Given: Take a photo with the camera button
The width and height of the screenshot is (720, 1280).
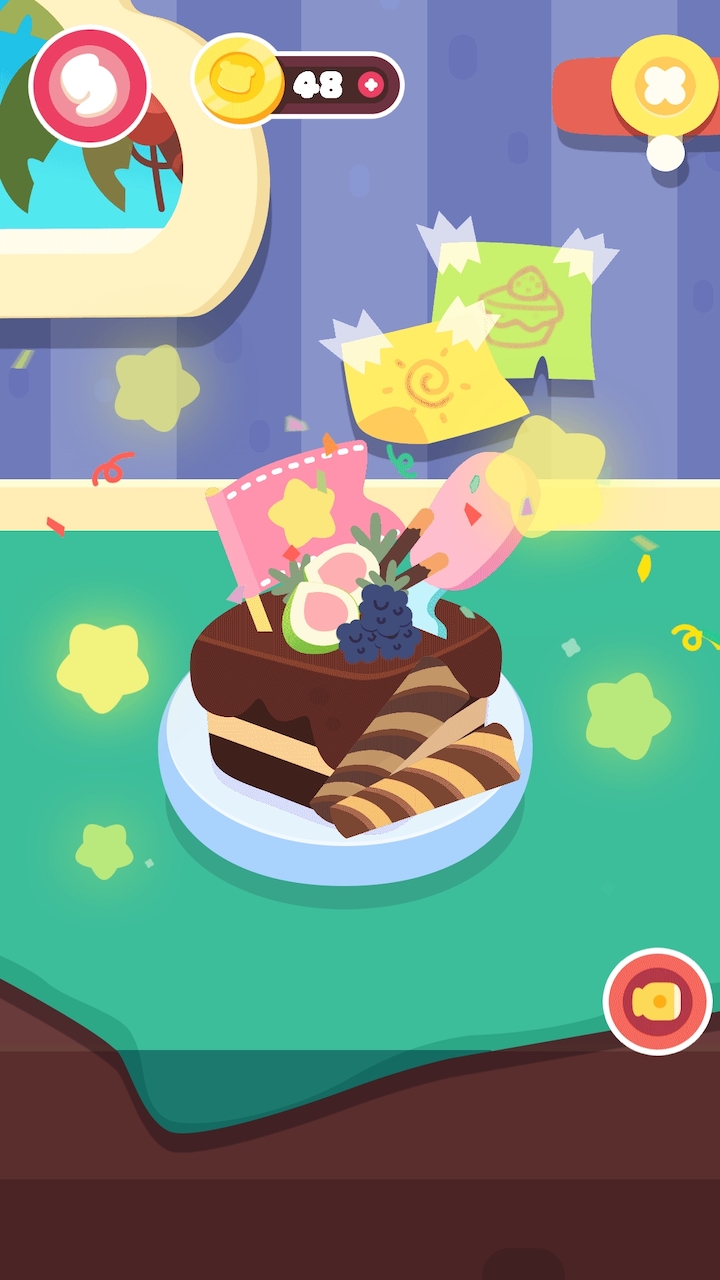Looking at the screenshot, I should click(x=657, y=1001).
